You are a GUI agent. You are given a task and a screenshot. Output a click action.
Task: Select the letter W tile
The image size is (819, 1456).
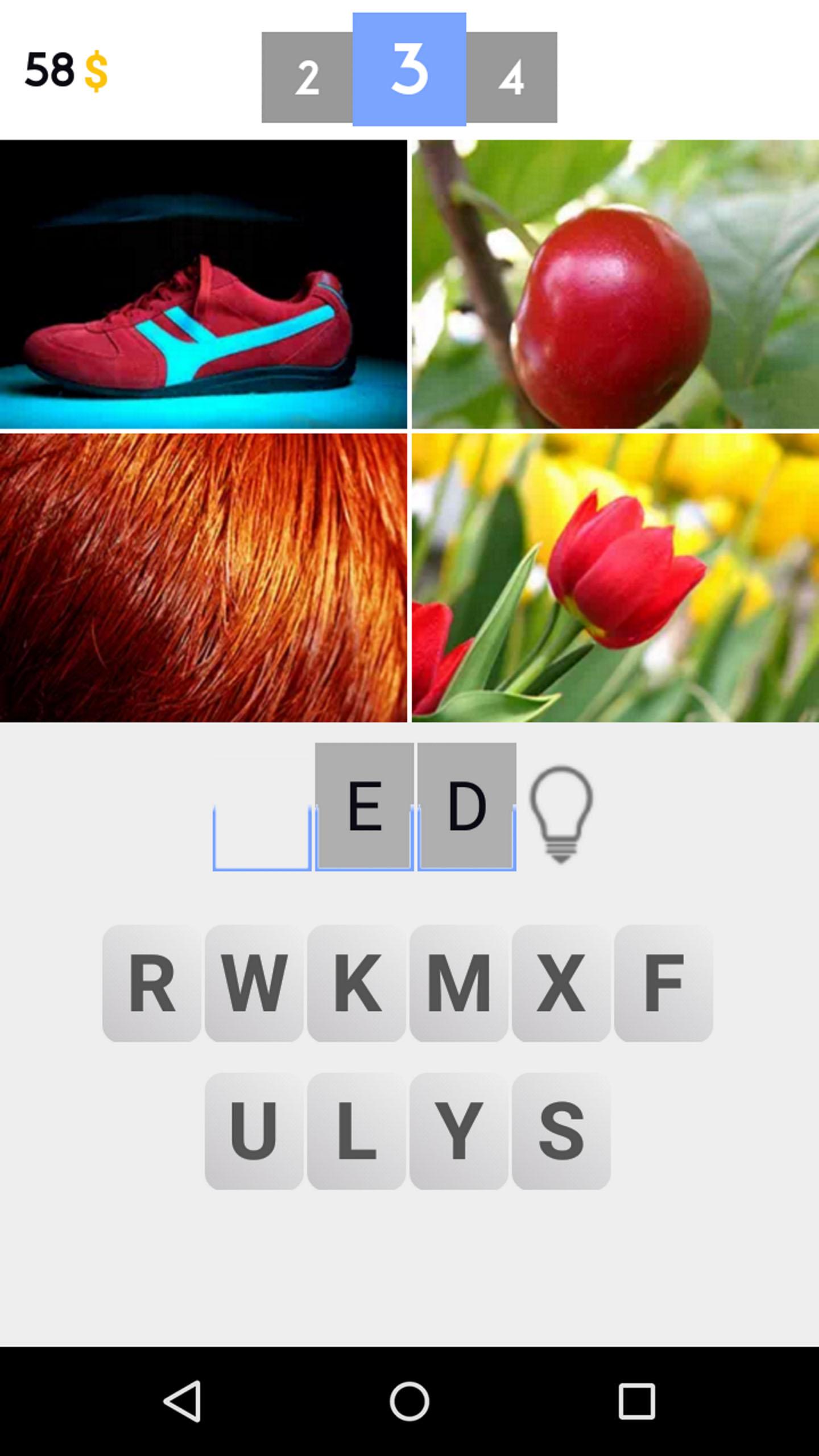[254, 983]
